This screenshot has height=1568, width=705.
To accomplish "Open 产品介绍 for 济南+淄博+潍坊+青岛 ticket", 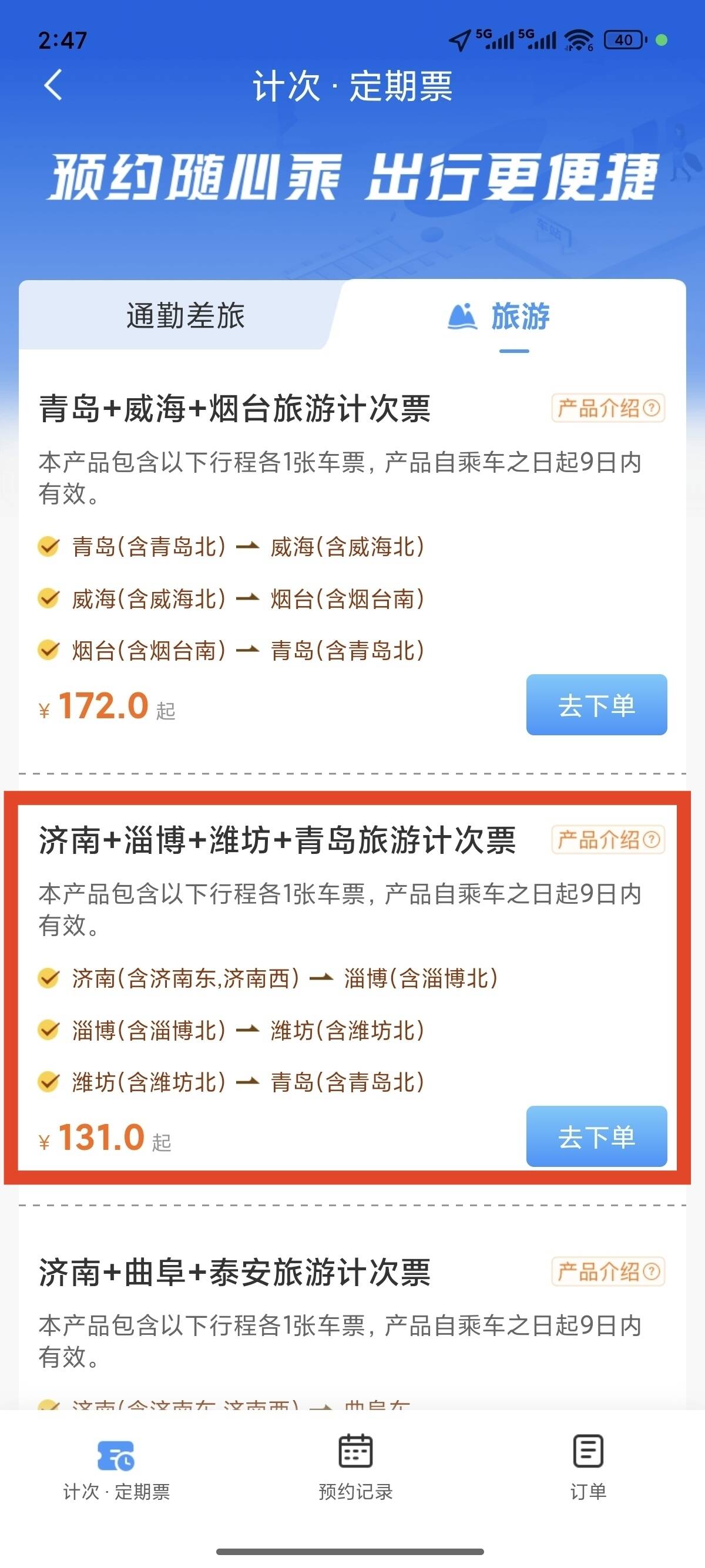I will (x=607, y=840).
